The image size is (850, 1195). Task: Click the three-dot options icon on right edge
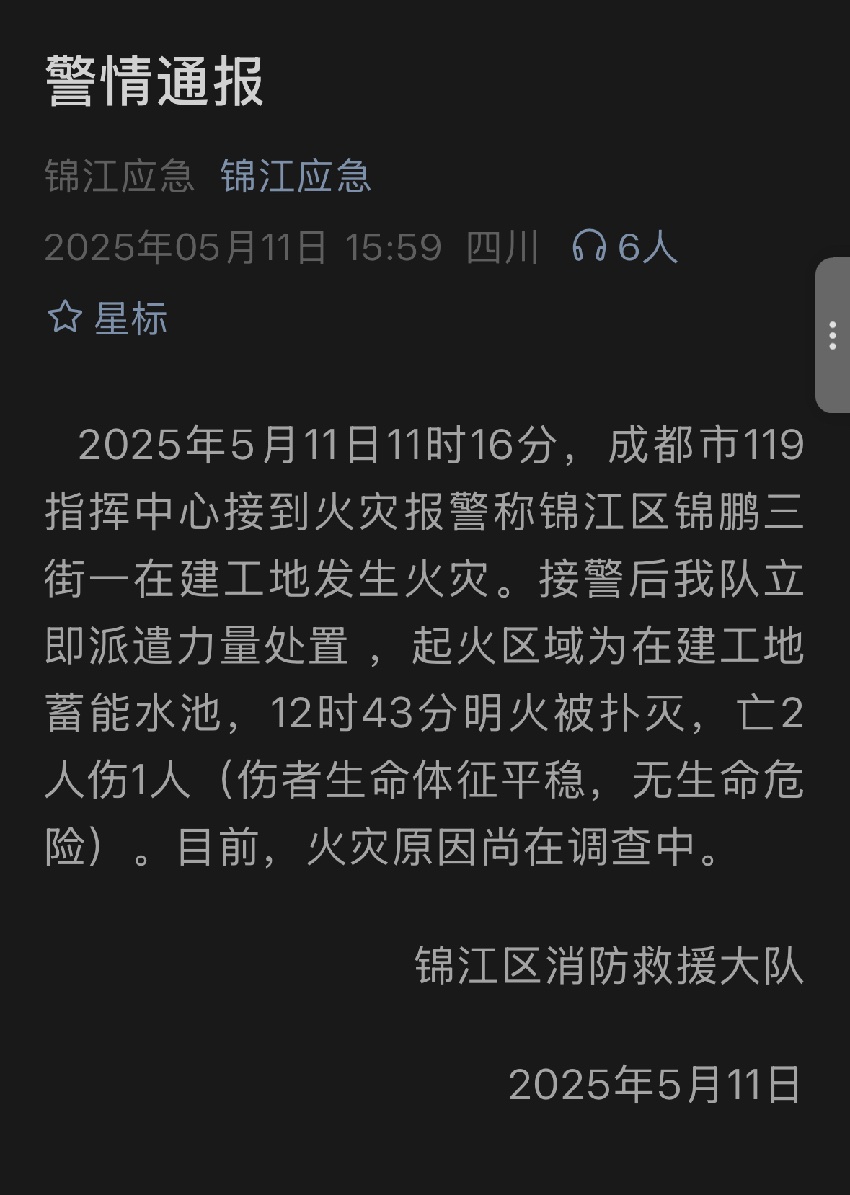click(x=833, y=335)
